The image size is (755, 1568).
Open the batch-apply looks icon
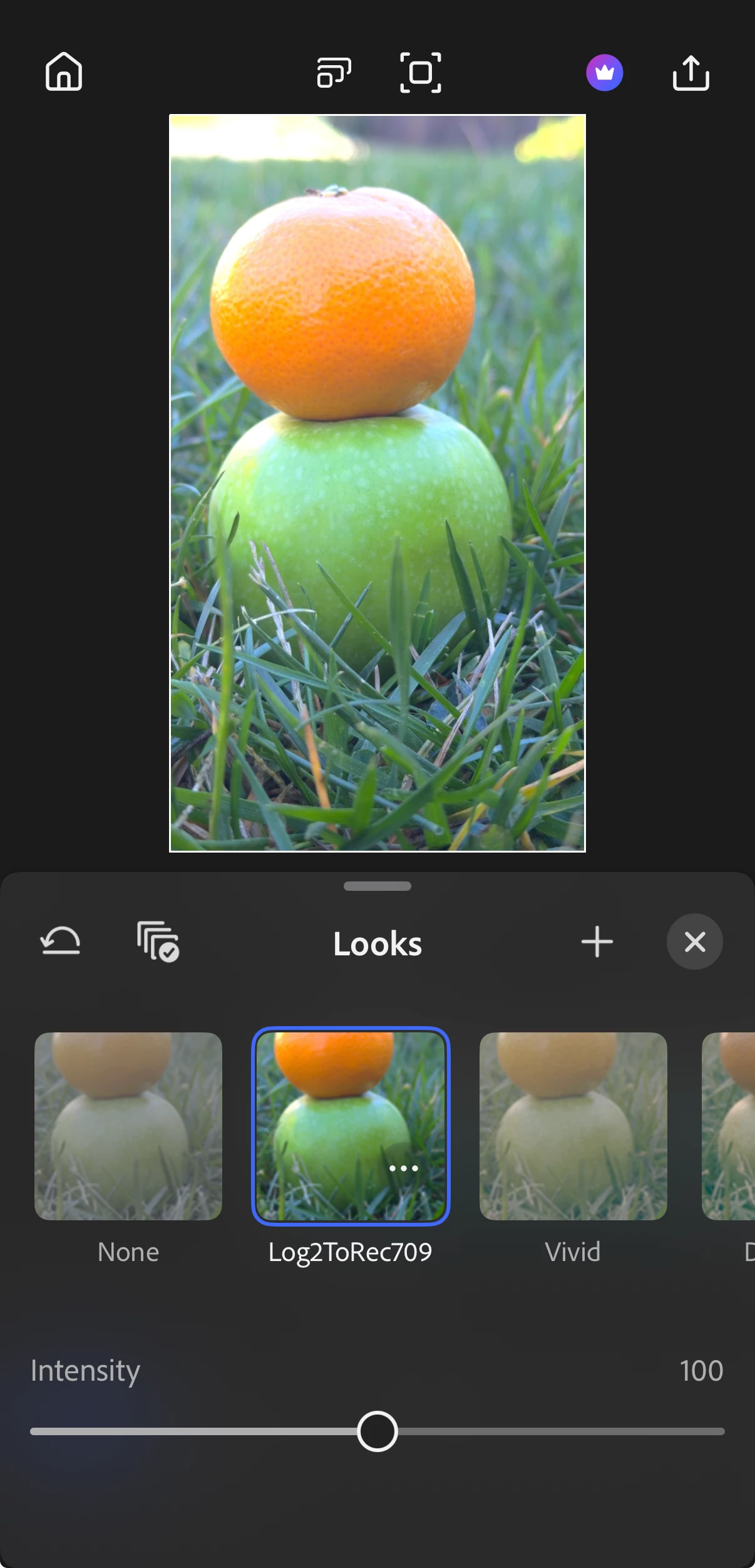point(158,942)
